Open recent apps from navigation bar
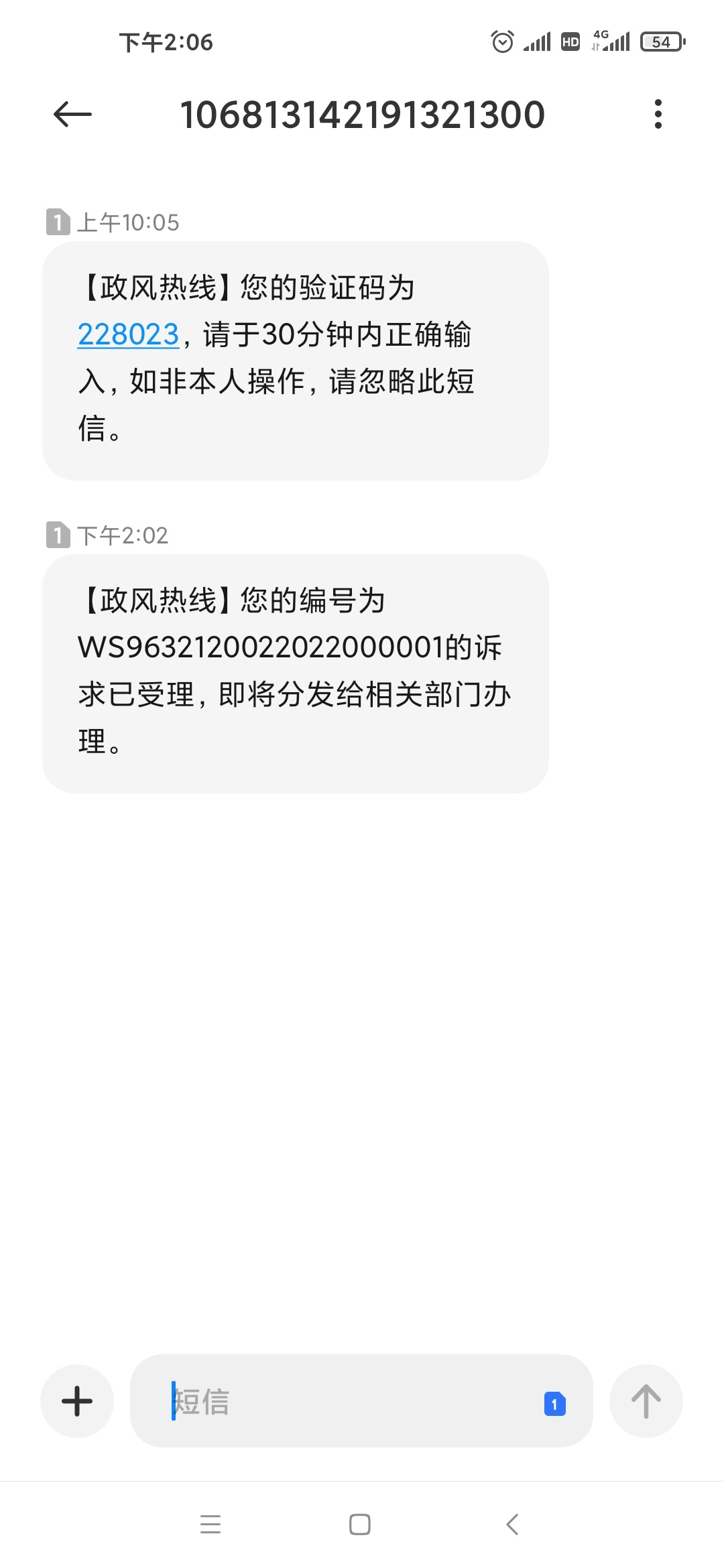The image size is (724, 1568). [x=210, y=1524]
